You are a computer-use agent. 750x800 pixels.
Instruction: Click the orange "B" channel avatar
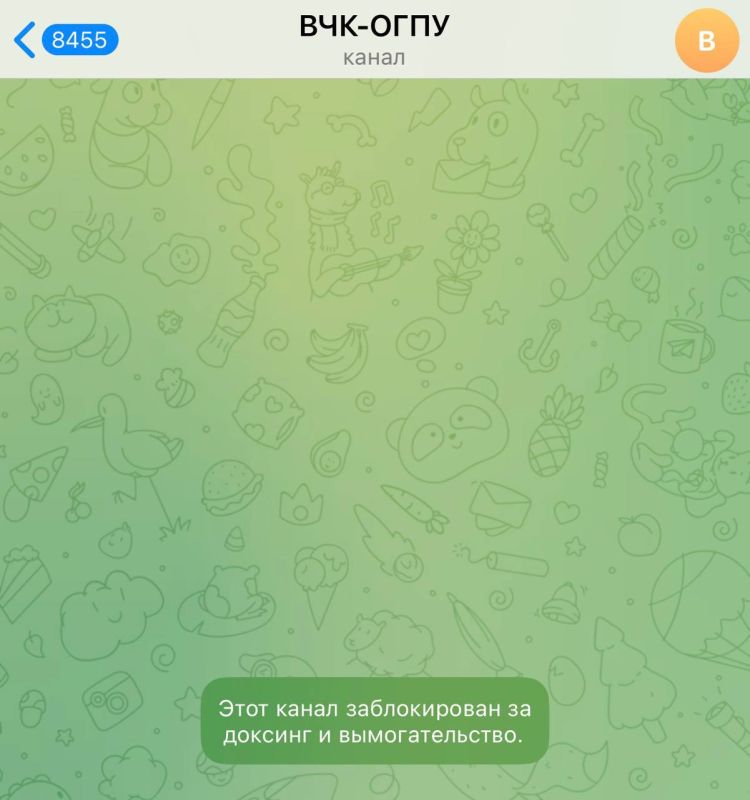[x=706, y=40]
